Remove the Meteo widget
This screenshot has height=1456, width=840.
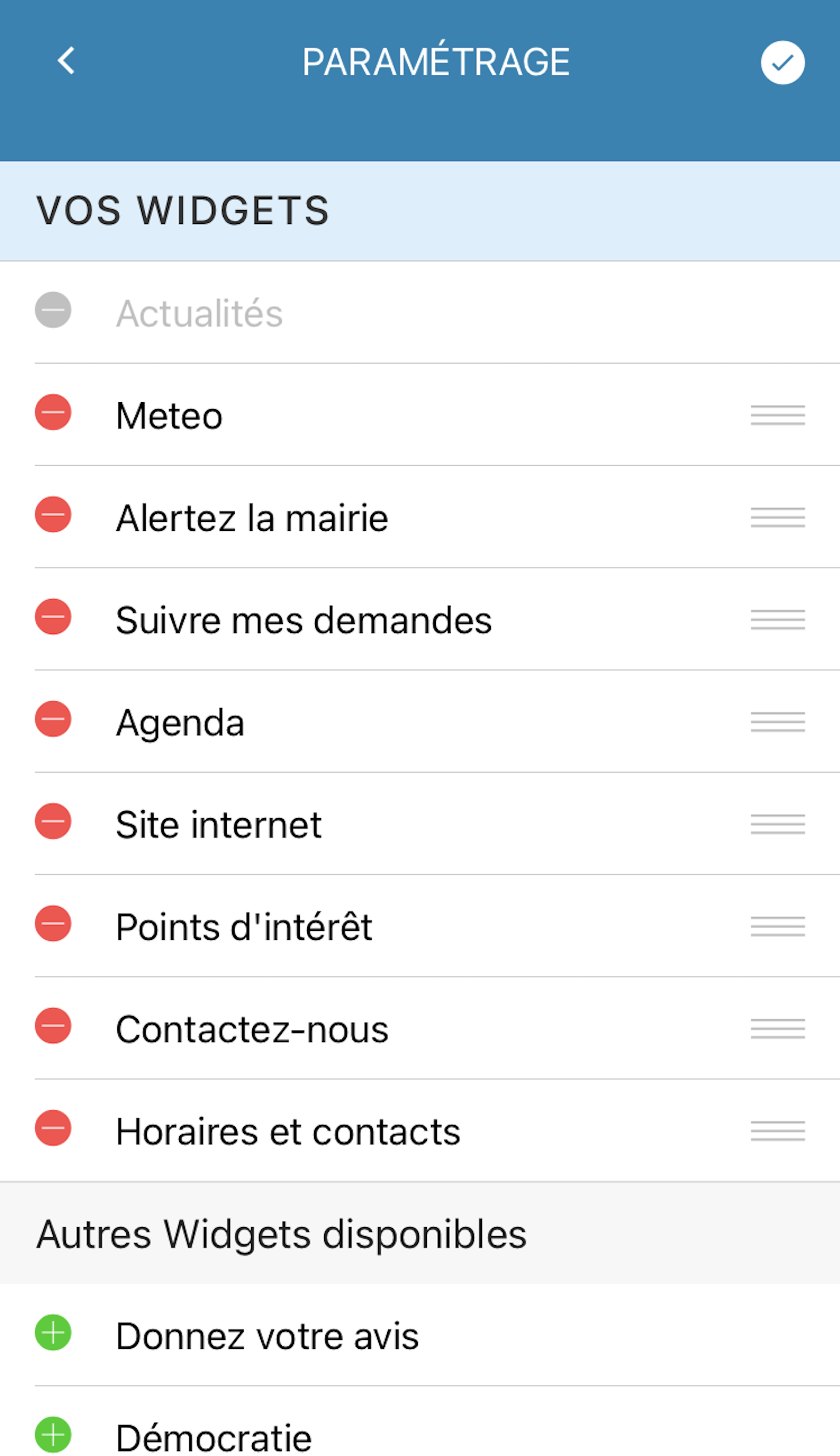pyautogui.click(x=53, y=412)
